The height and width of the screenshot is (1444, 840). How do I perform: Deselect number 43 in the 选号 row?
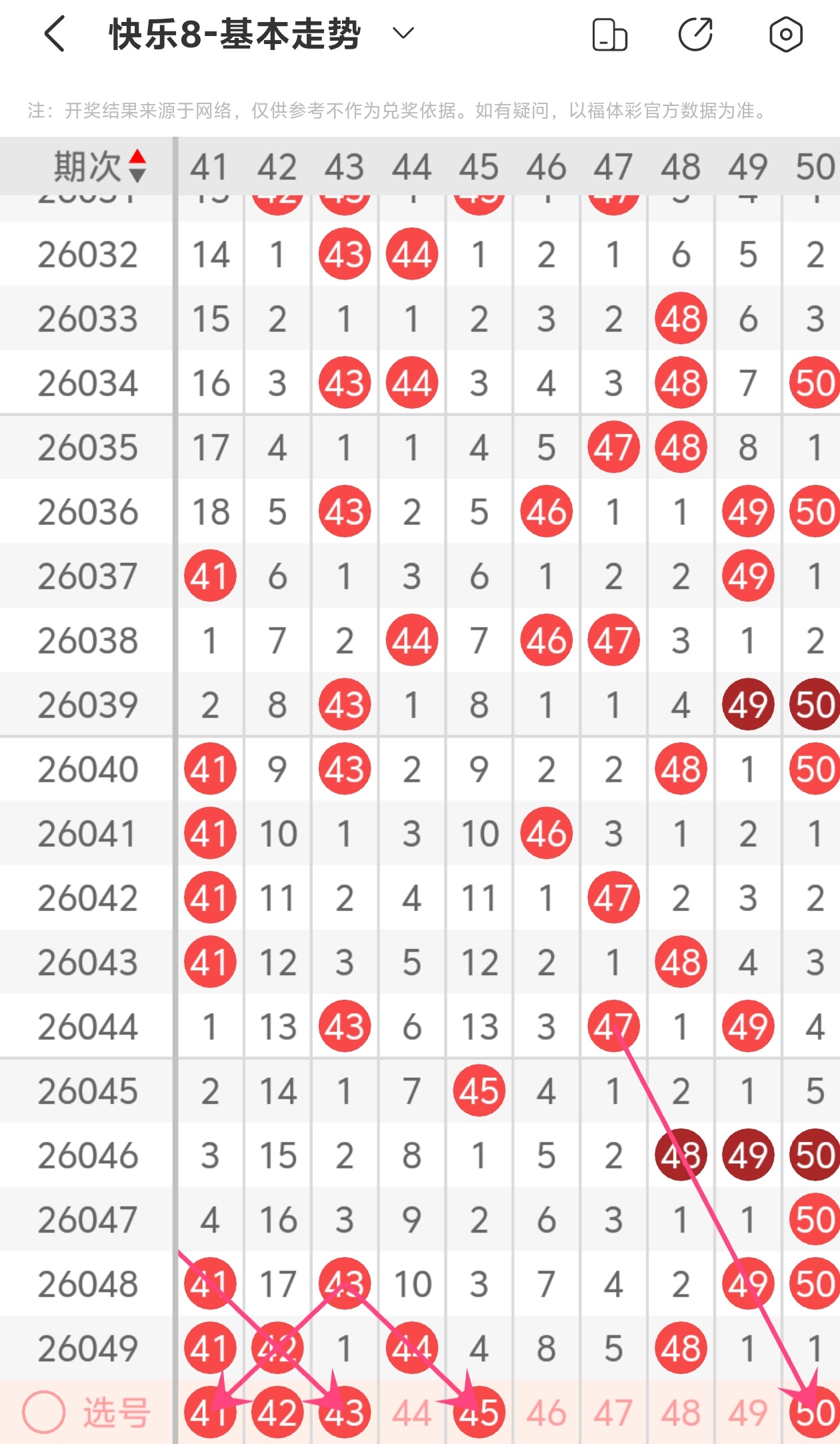pyautogui.click(x=345, y=1412)
